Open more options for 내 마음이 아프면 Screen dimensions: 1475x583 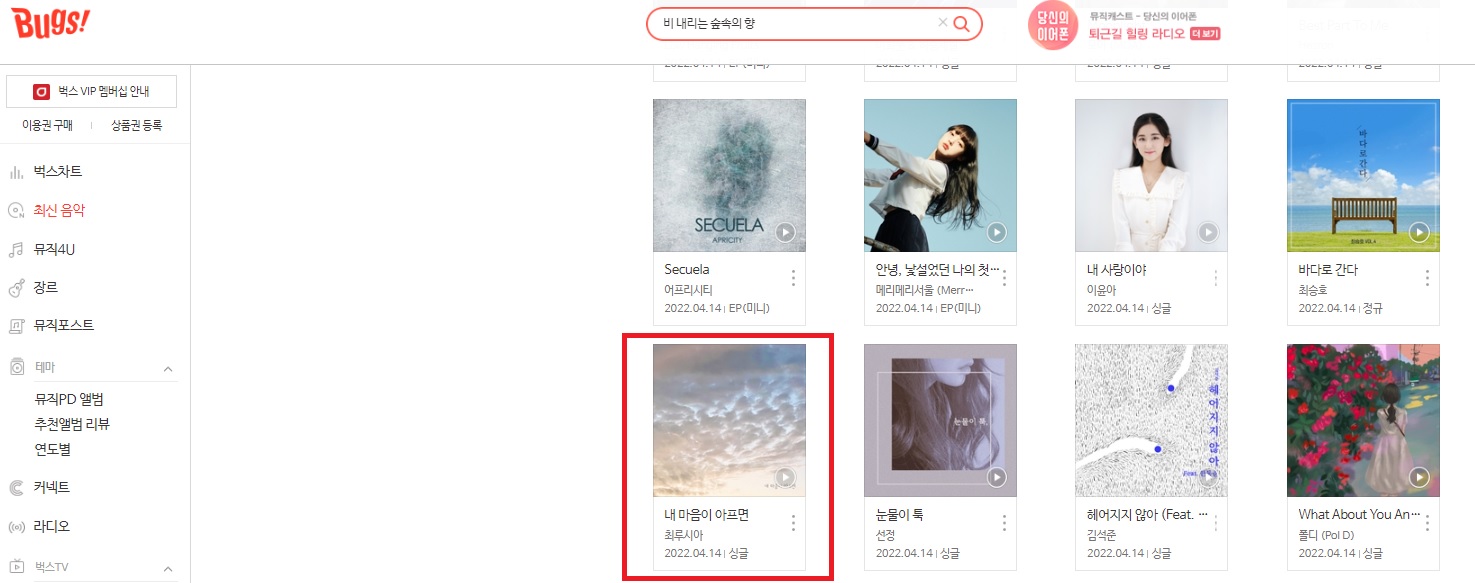pos(793,523)
